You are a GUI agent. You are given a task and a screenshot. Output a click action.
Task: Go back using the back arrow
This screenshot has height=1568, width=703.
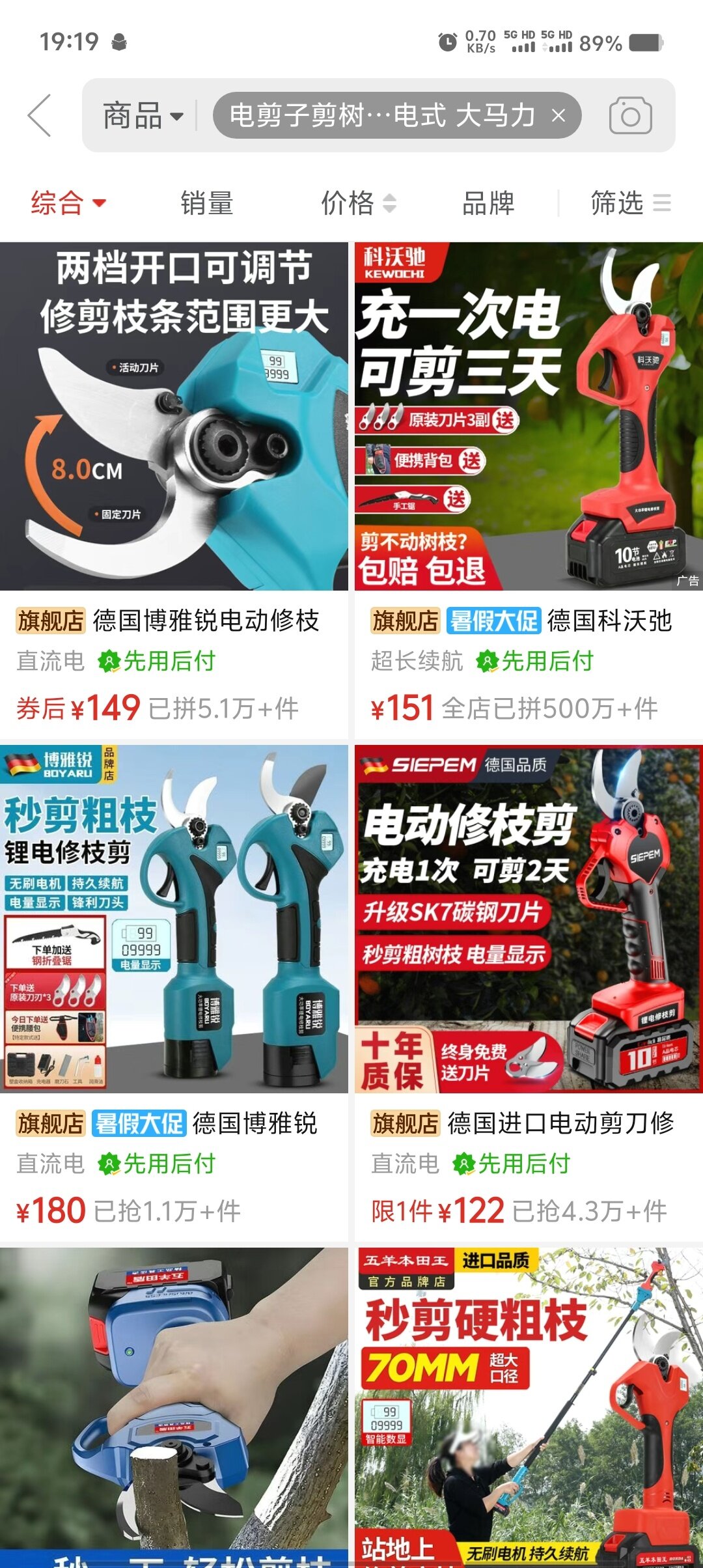[x=40, y=115]
